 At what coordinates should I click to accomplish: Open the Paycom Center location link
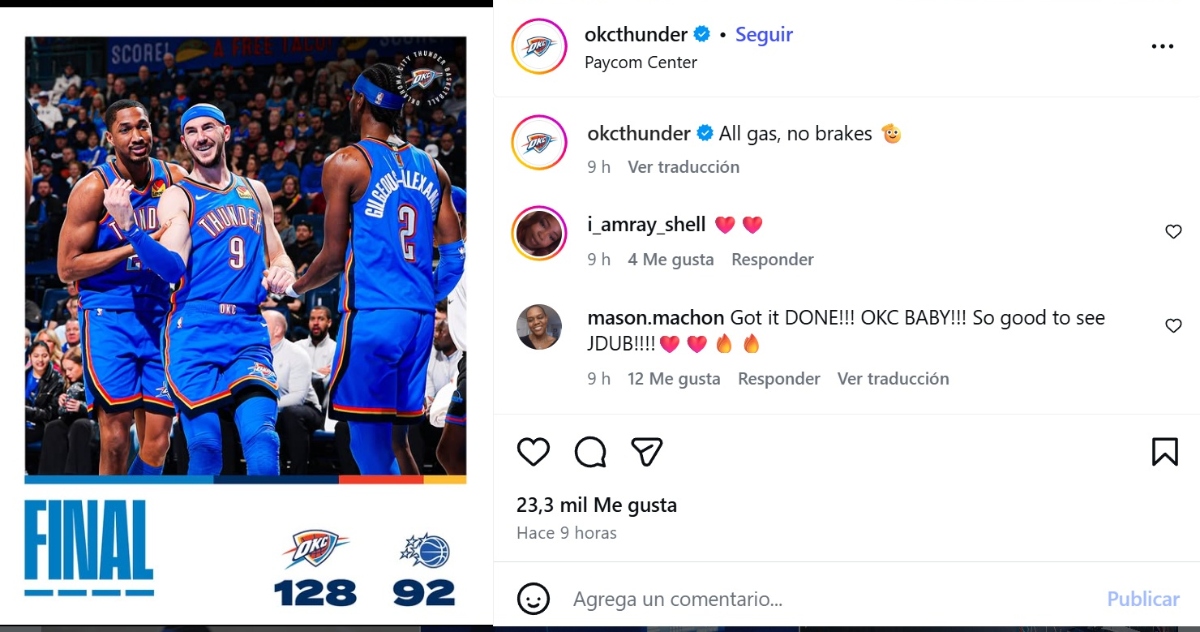point(640,62)
